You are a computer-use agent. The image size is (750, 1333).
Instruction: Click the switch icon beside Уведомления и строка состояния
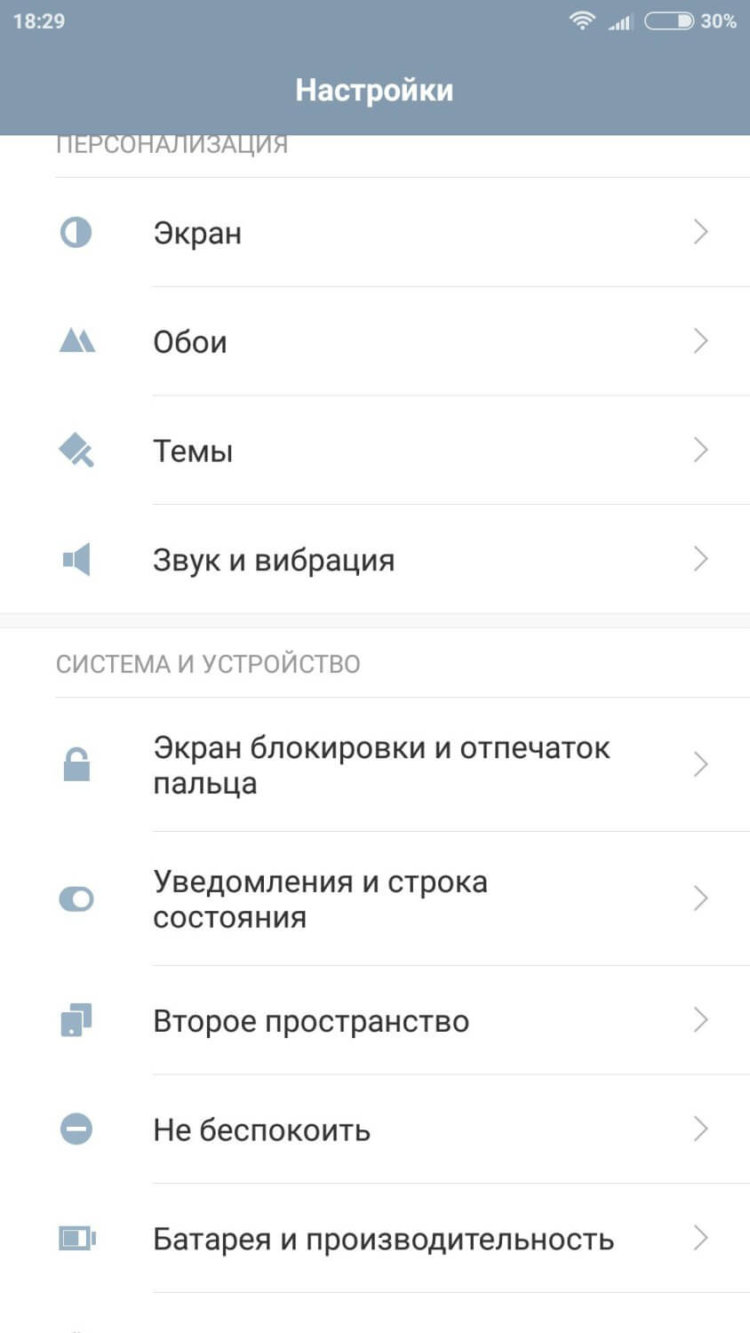click(76, 898)
